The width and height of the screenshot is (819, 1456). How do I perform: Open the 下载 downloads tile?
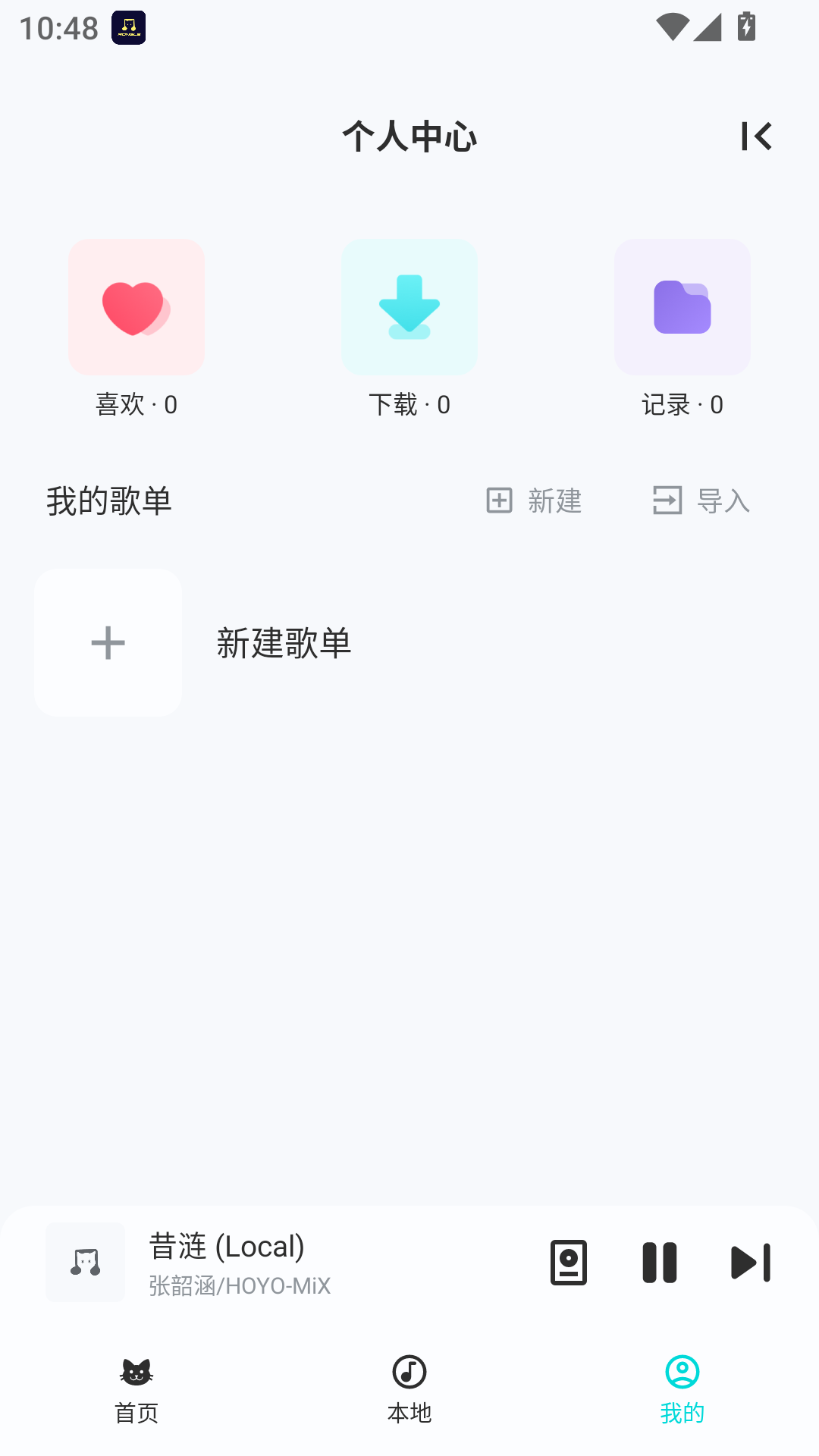pos(409,308)
